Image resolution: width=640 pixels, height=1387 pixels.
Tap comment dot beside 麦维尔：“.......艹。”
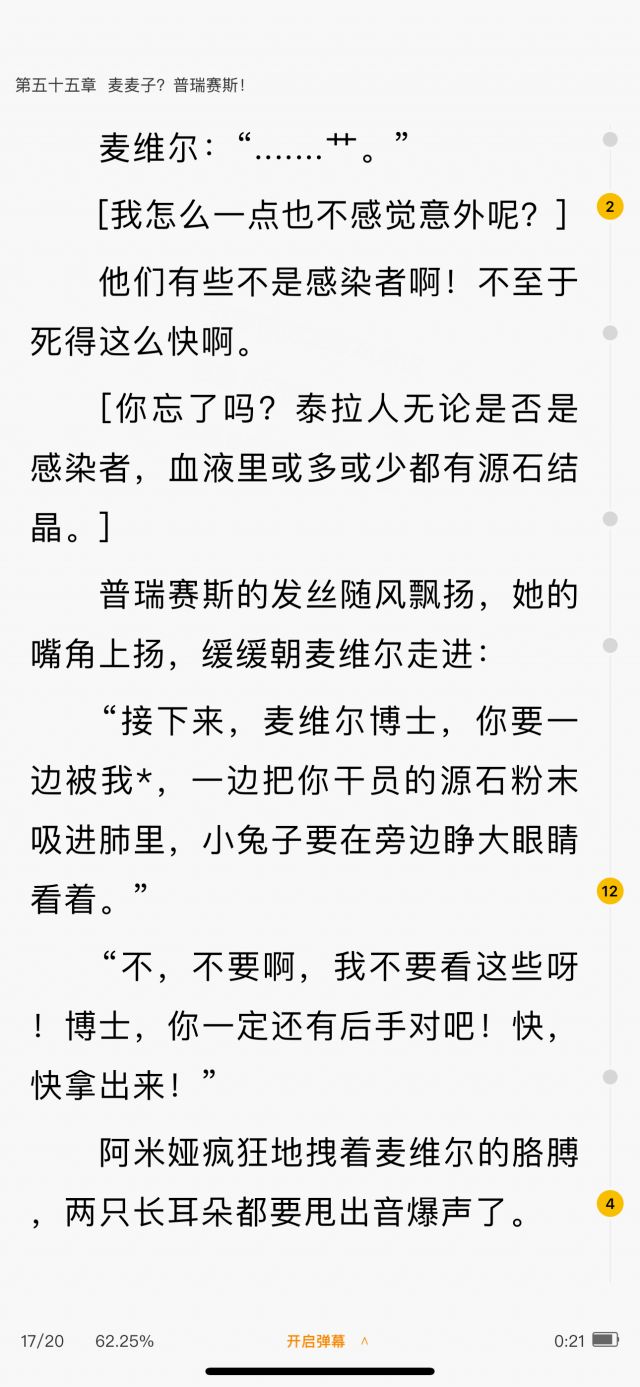pos(610,140)
